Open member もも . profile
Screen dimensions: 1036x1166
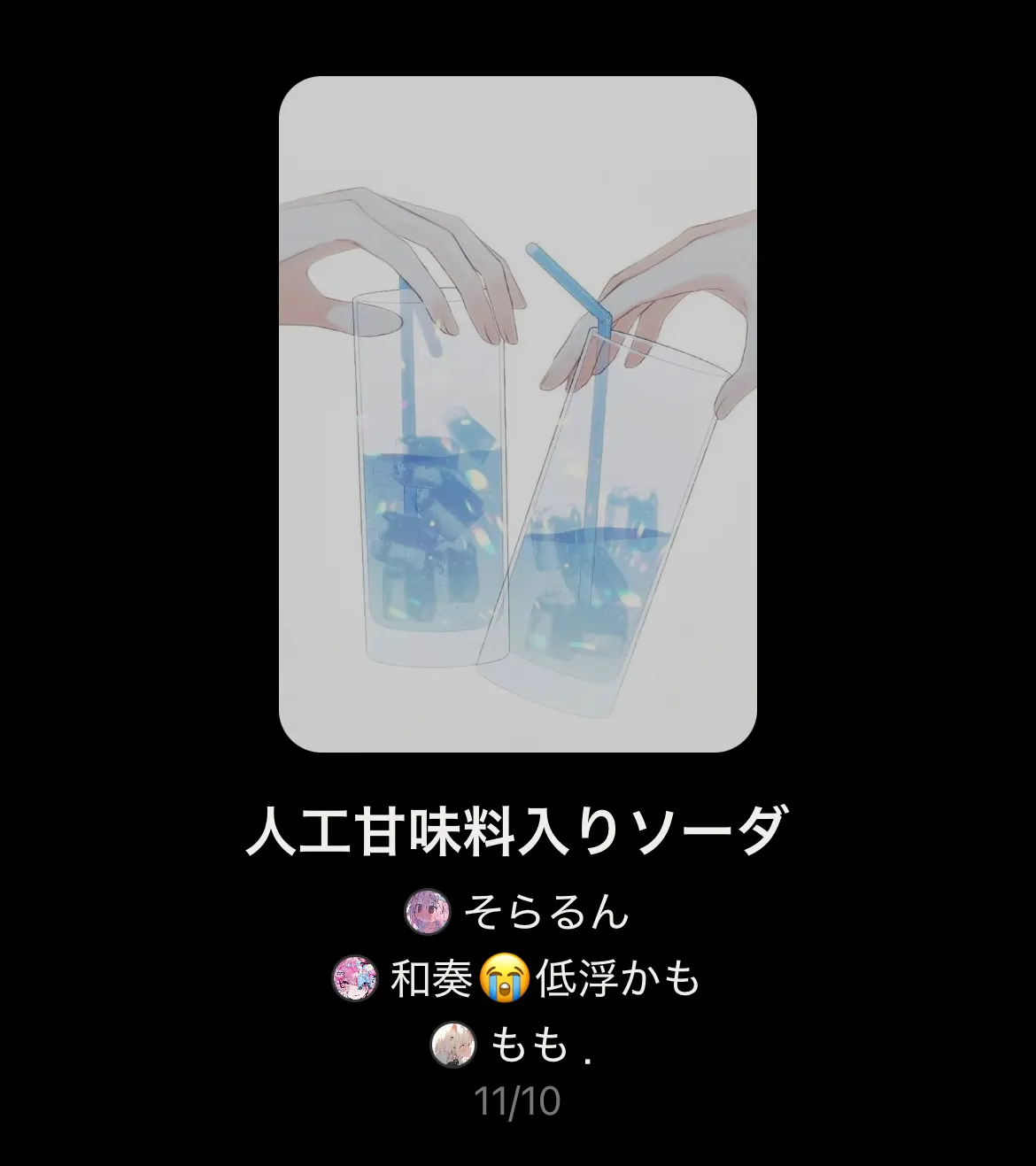[512, 1045]
